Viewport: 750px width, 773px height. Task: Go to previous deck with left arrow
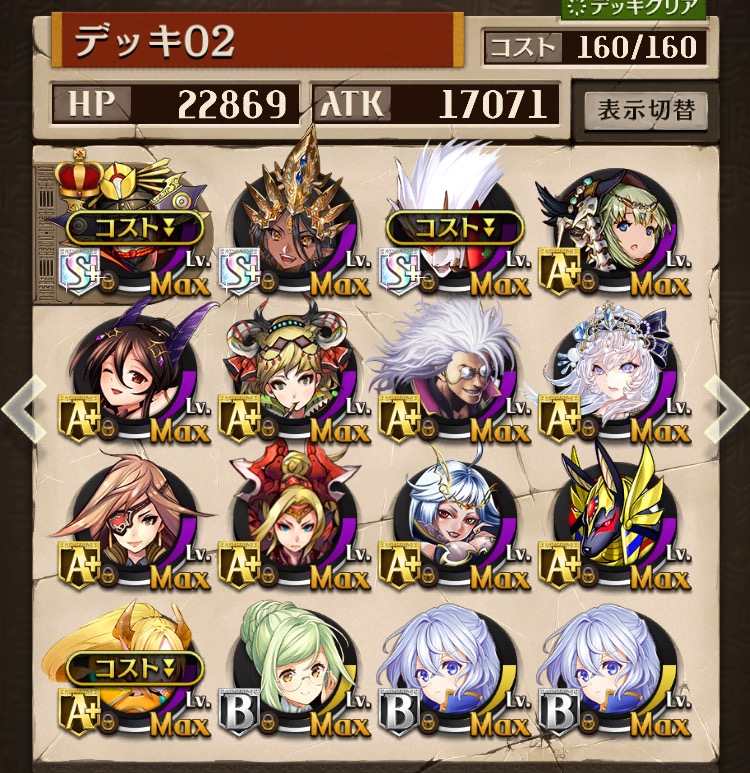[x=22, y=408]
